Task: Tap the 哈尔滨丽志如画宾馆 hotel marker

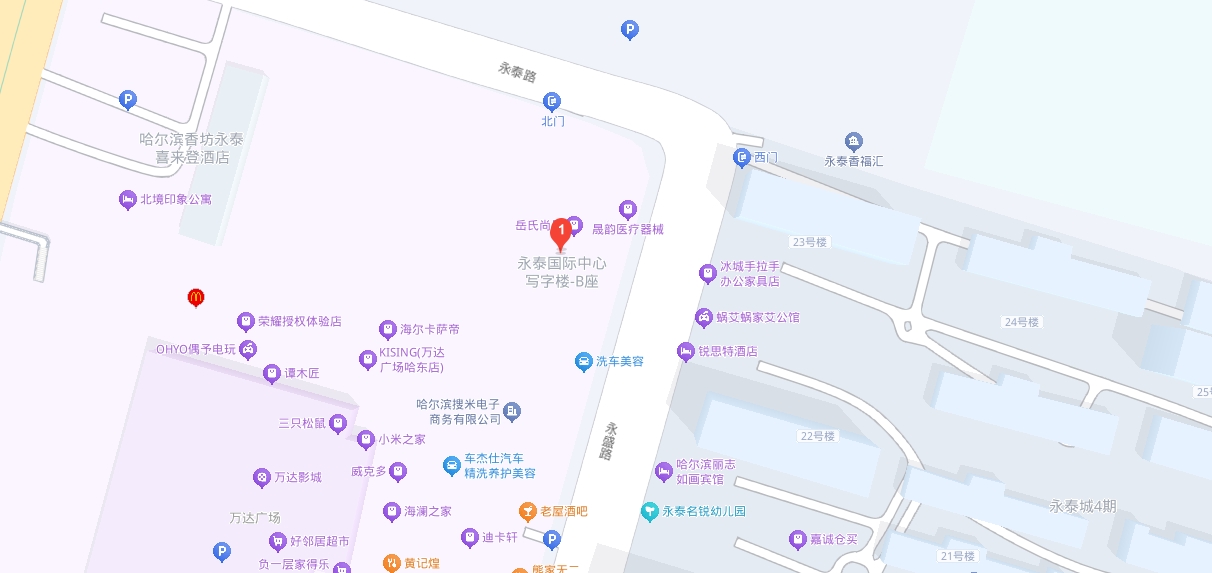Action: pos(663,471)
